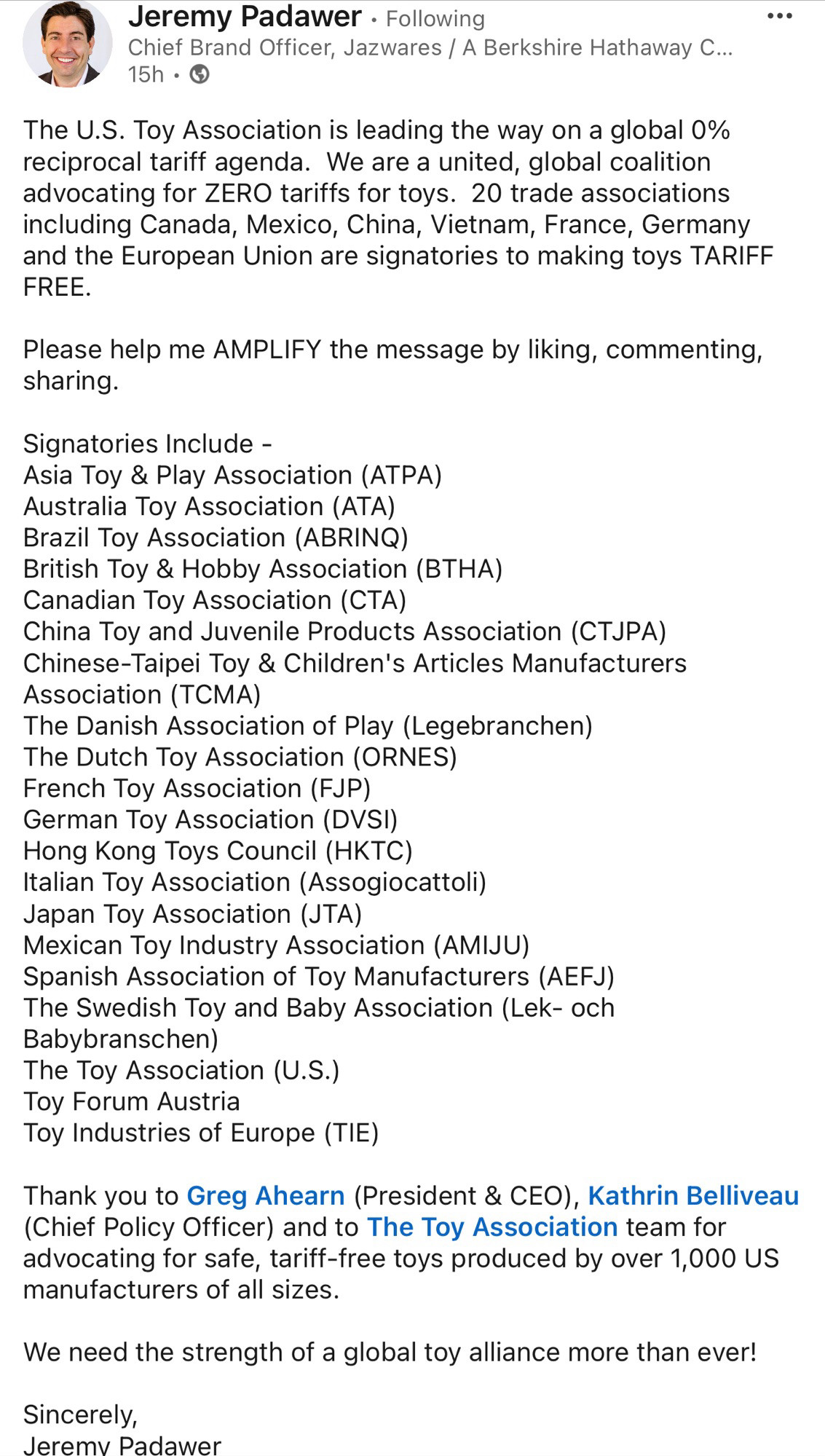Open Kathrin Belliveau's profile link
This screenshot has height=1456, width=825.
[x=692, y=1196]
